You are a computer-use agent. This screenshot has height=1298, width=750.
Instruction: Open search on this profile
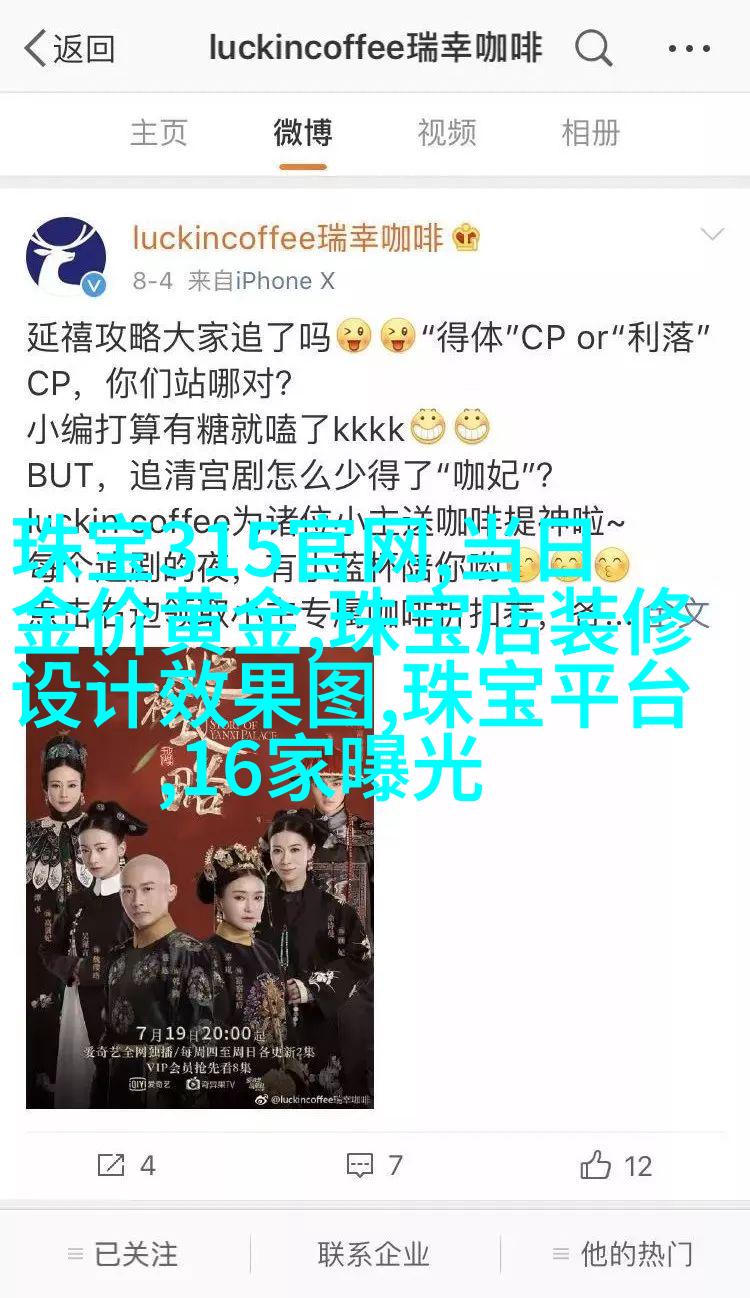(593, 48)
